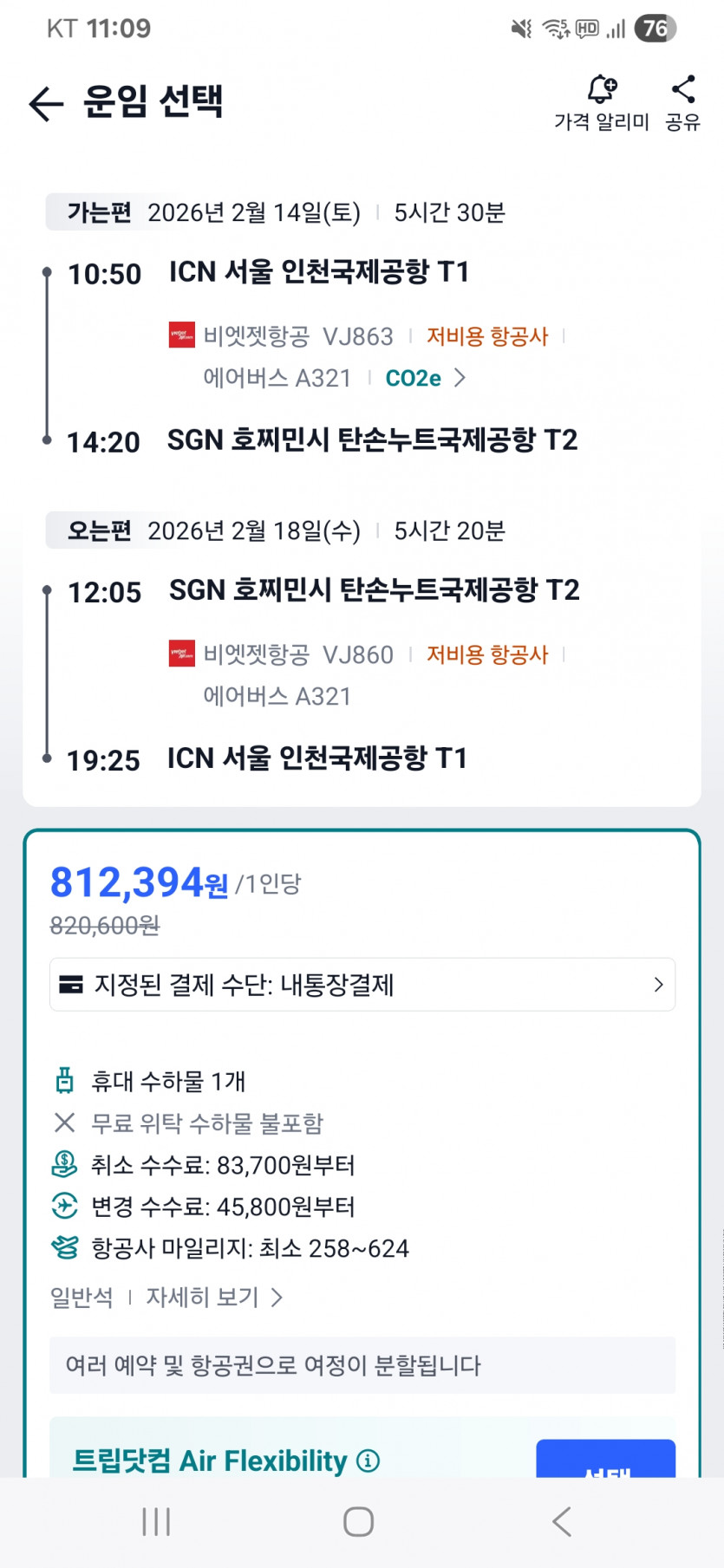Open CO2e emission details
The width and height of the screenshot is (724, 1568).
point(425,379)
